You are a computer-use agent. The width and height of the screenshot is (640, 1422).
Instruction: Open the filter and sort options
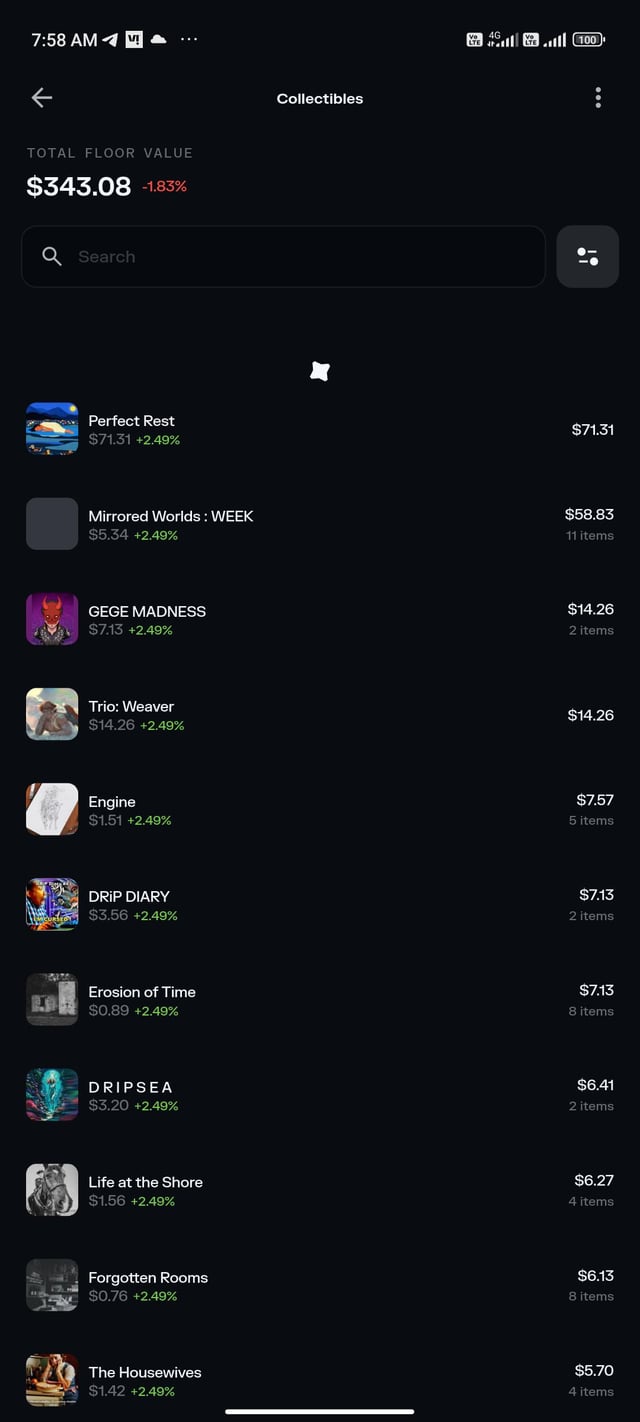[587, 257]
